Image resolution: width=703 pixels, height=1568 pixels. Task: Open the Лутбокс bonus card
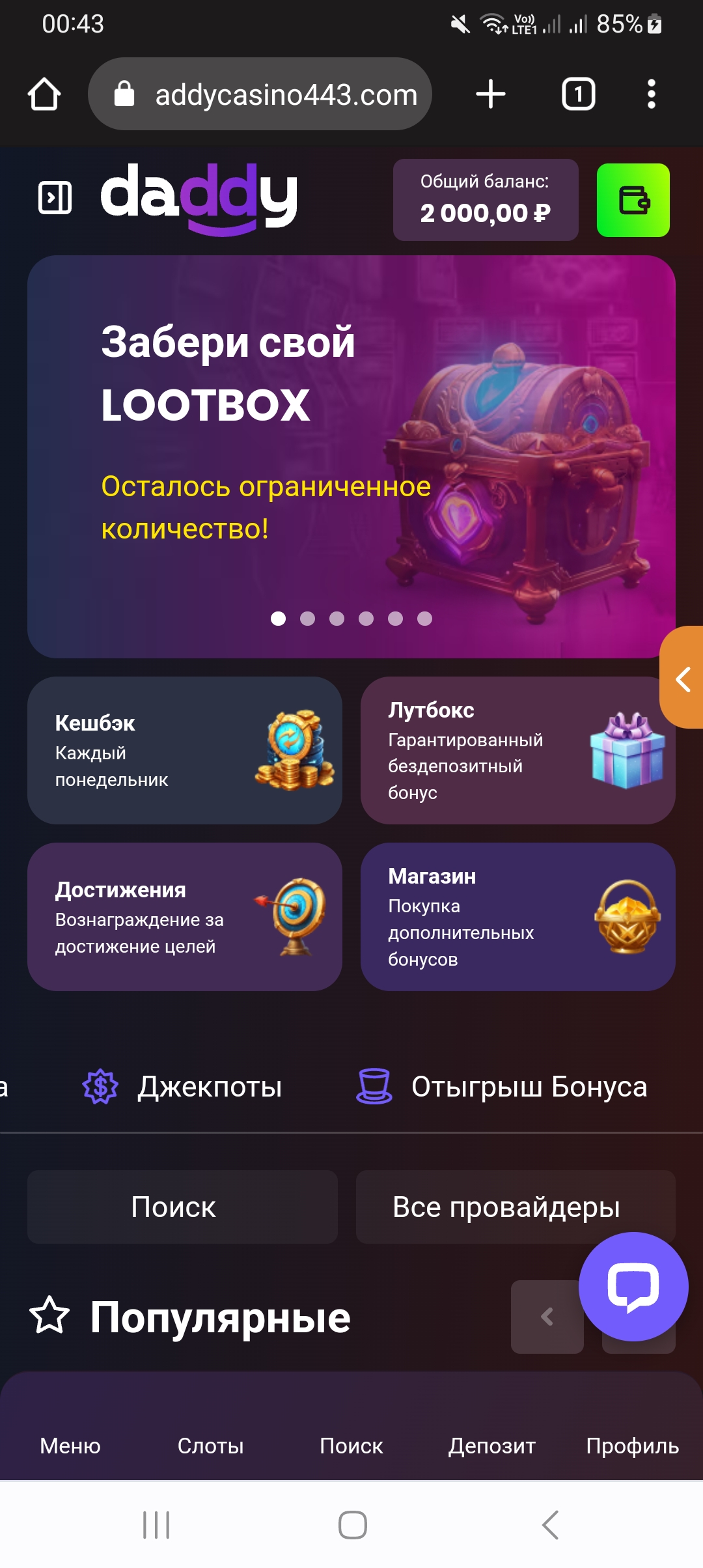[517, 750]
